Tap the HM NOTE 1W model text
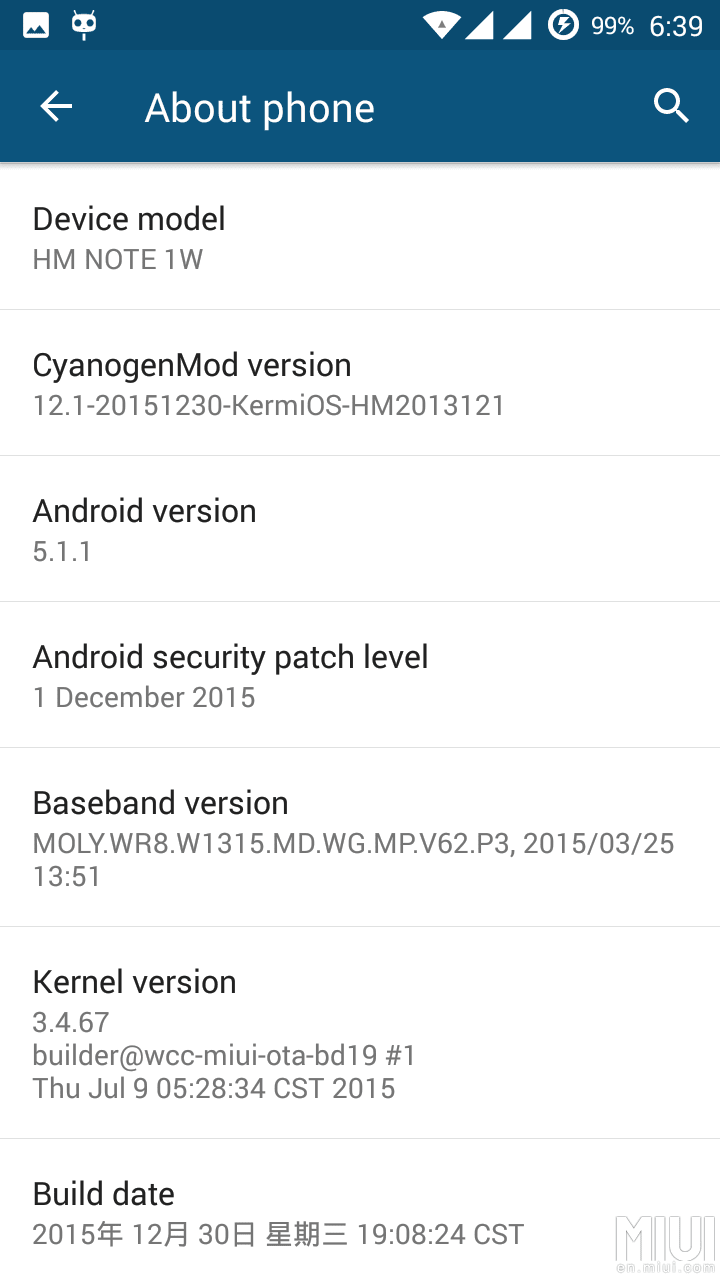 tap(117, 259)
